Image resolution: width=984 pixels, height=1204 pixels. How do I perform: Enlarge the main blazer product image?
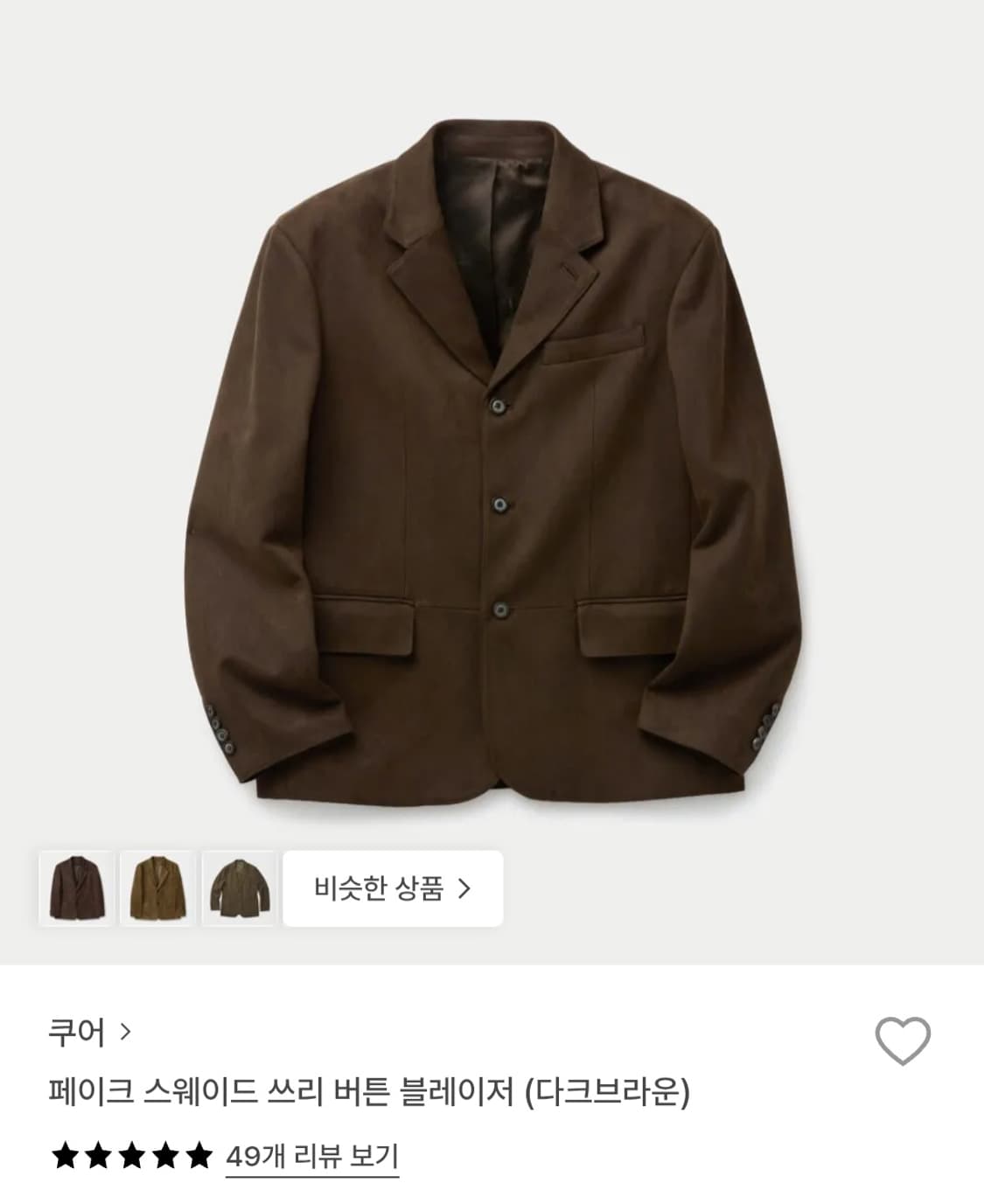pos(492,472)
